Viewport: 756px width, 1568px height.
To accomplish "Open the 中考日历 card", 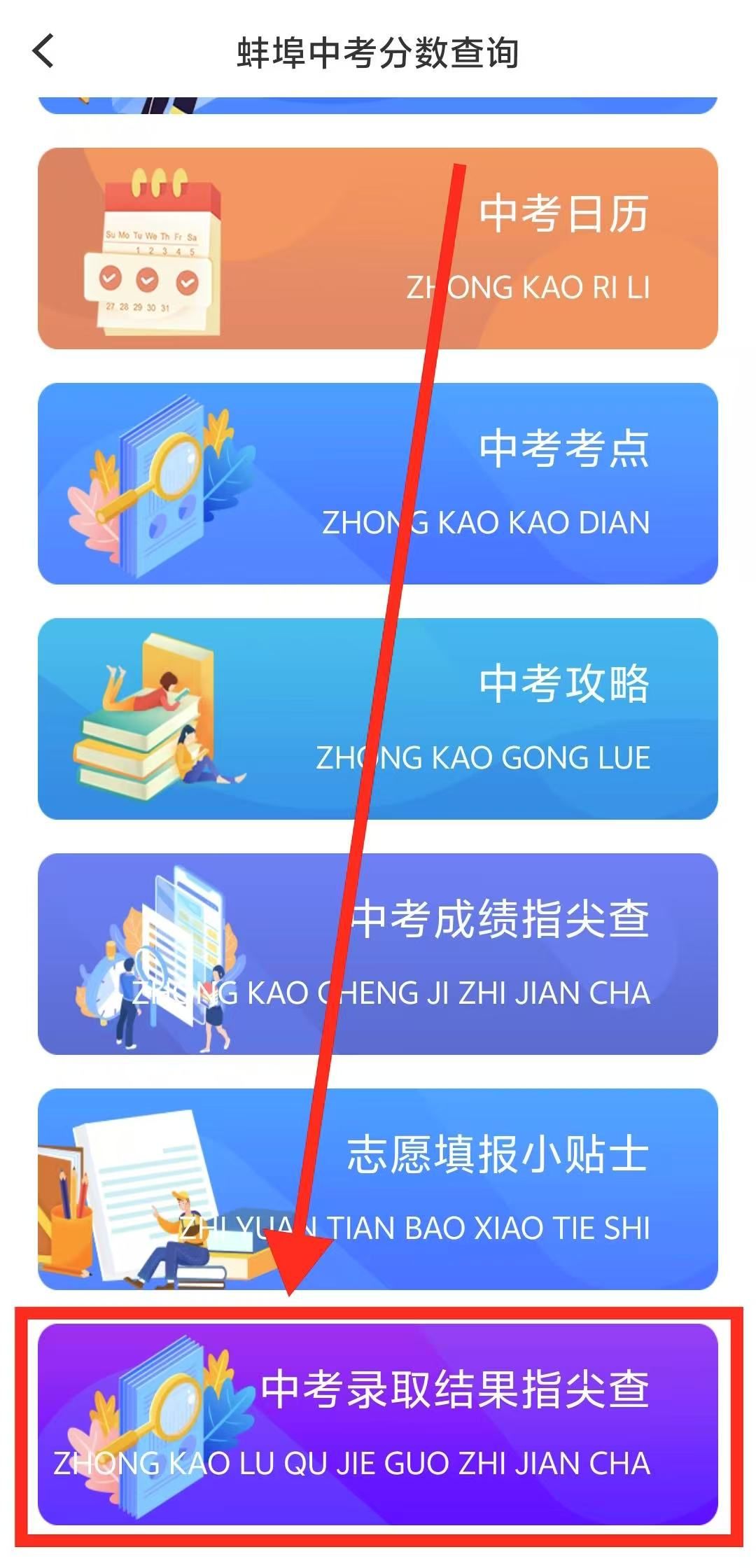I will (378, 248).
